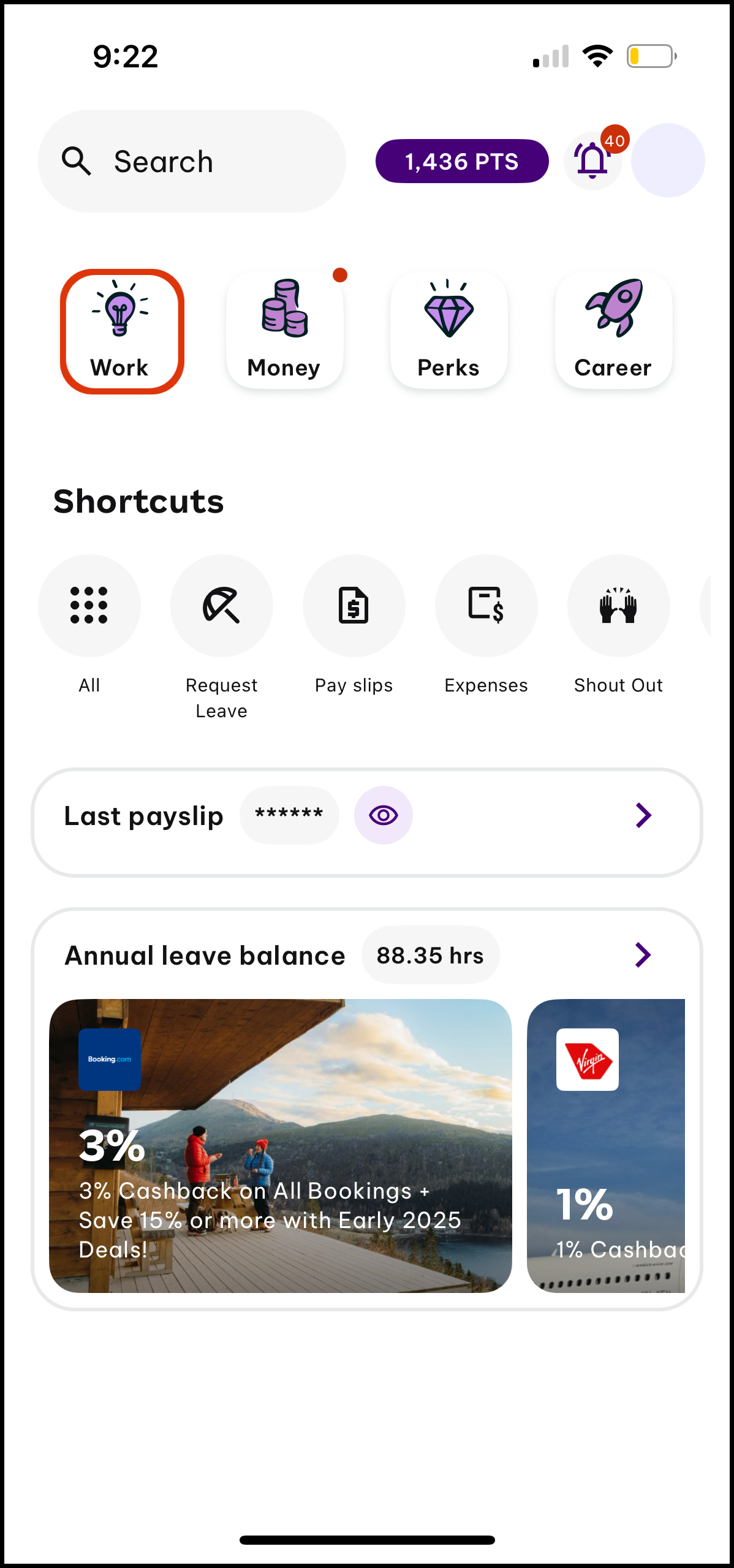Open the Request Leave shortcut
734x1568 pixels.
point(222,606)
